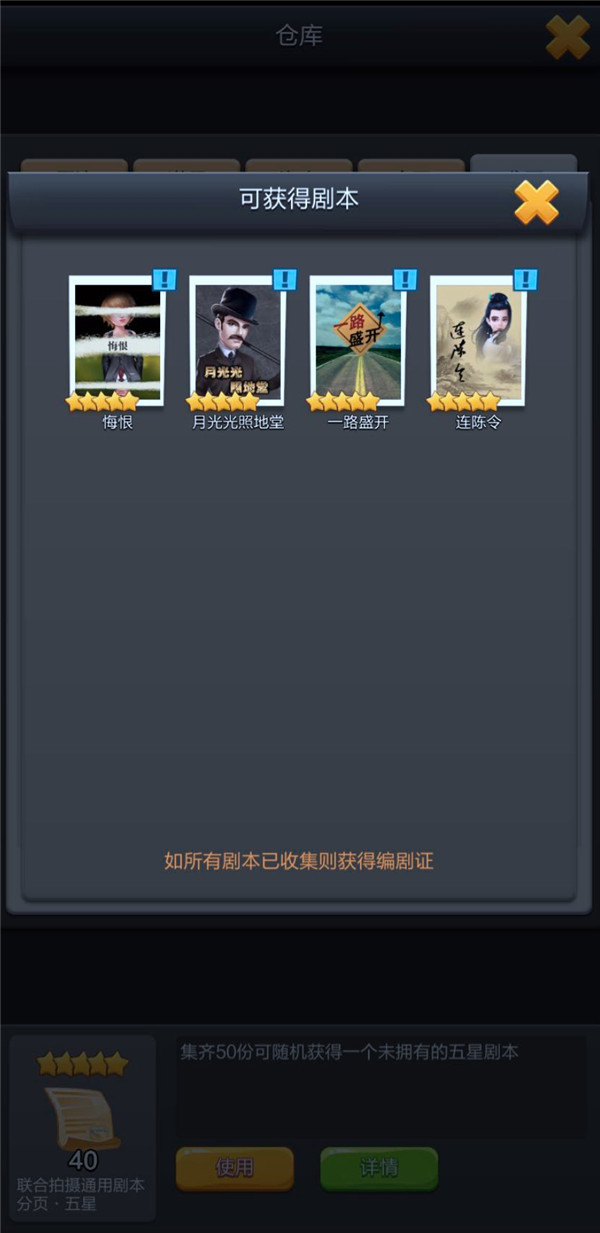This screenshot has width=600, height=1233.
Task: Open the 一路盛开 script card
Action: pyautogui.click(x=358, y=342)
